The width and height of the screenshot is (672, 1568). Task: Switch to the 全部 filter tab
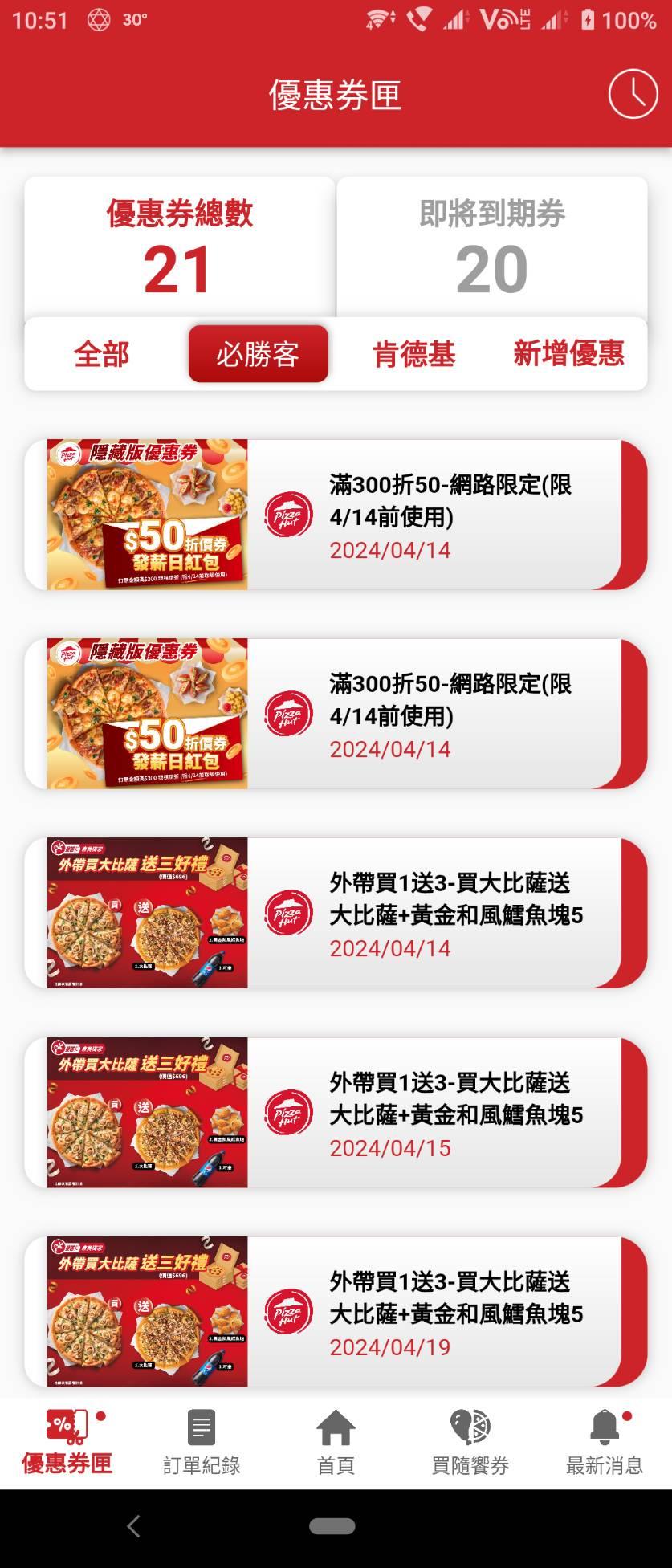pyautogui.click(x=101, y=354)
